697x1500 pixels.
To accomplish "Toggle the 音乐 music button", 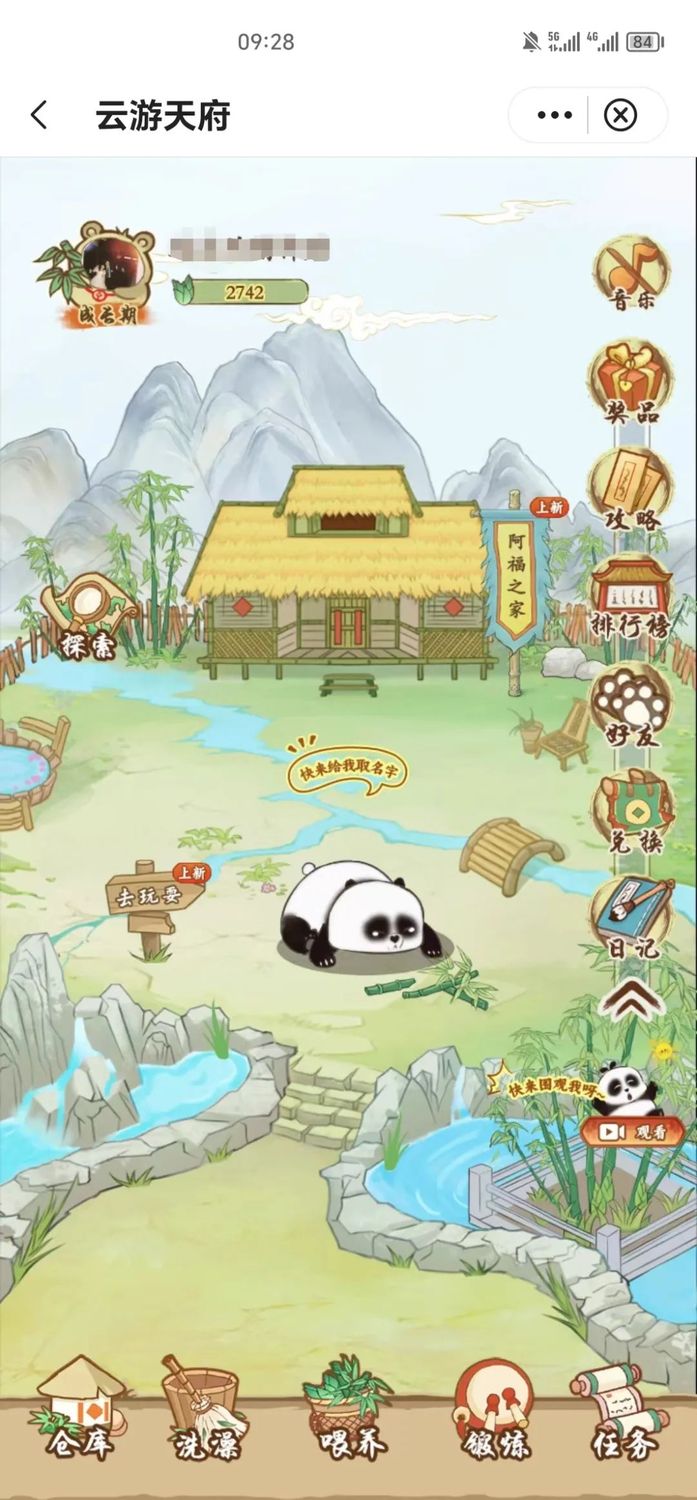I will (630, 273).
